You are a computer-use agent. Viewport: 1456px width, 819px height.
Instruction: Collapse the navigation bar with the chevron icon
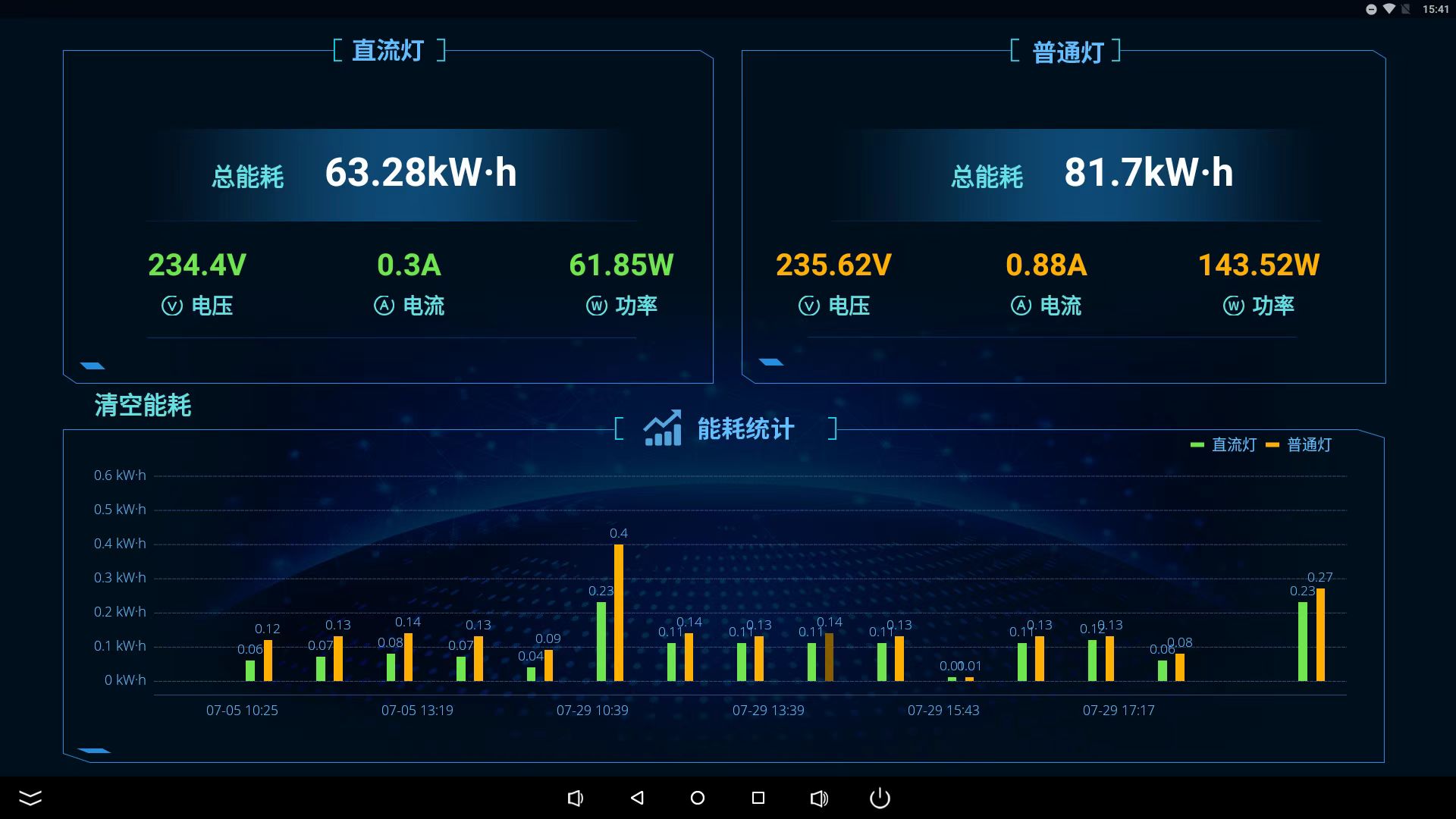click(30, 798)
